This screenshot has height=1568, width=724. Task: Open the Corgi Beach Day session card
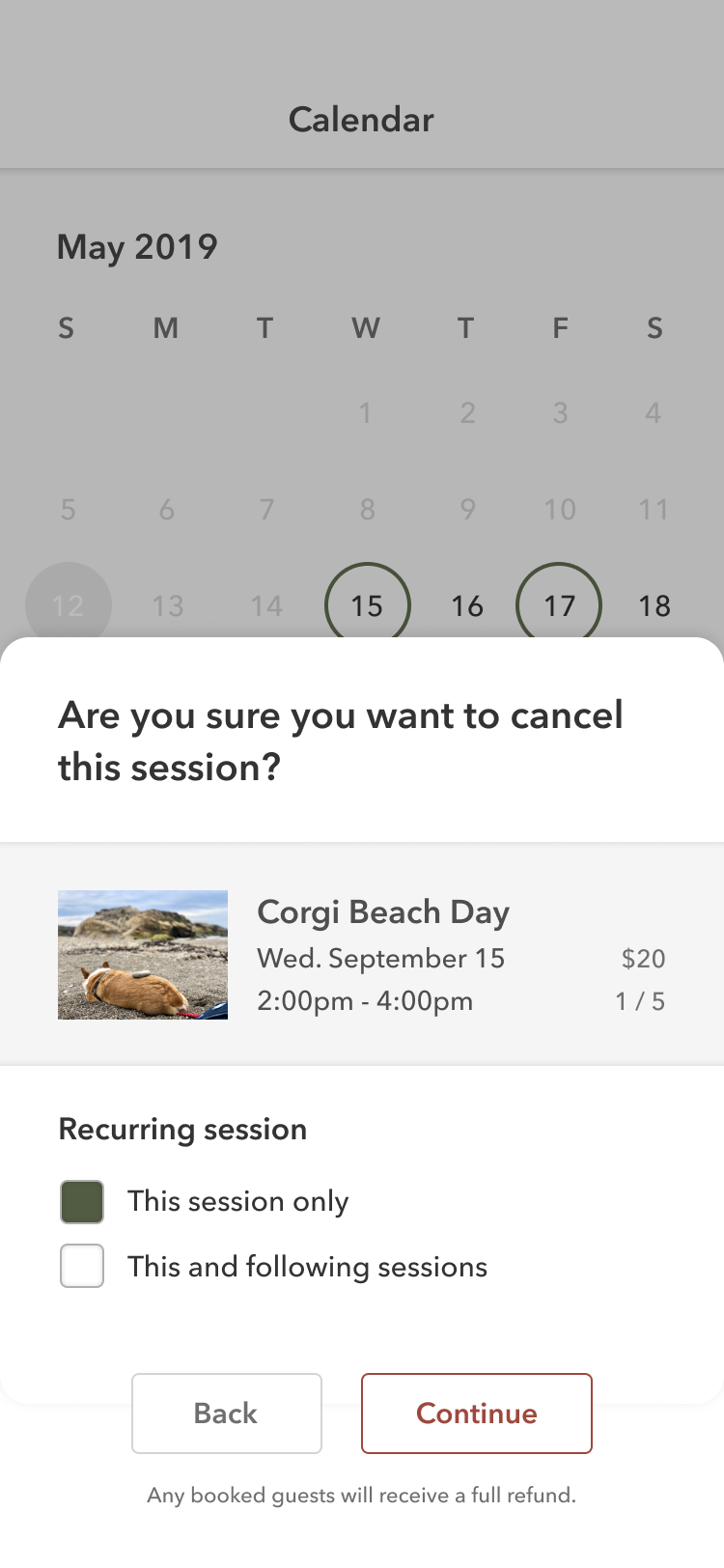pos(362,955)
